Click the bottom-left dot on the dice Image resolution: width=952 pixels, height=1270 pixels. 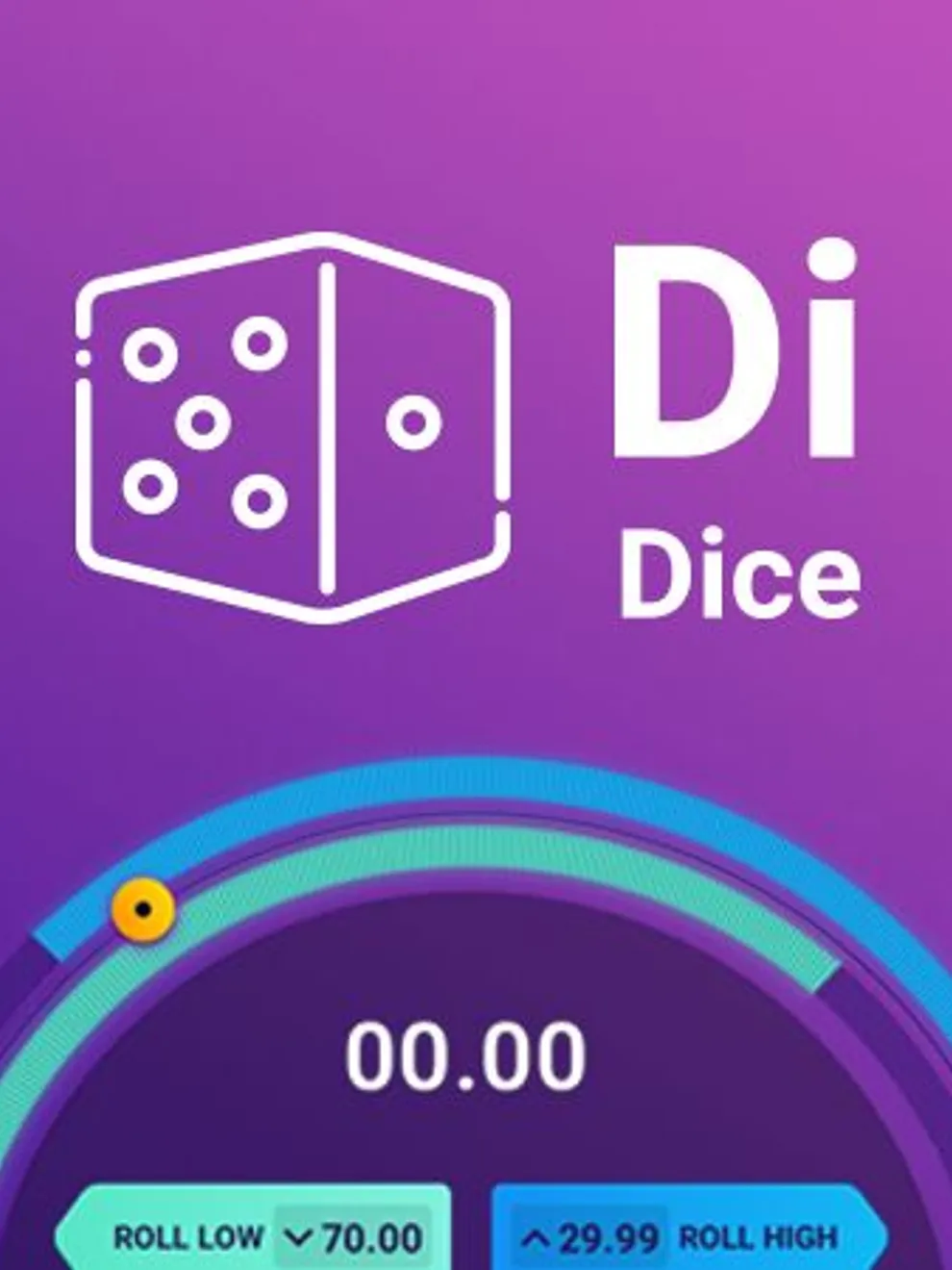point(151,488)
